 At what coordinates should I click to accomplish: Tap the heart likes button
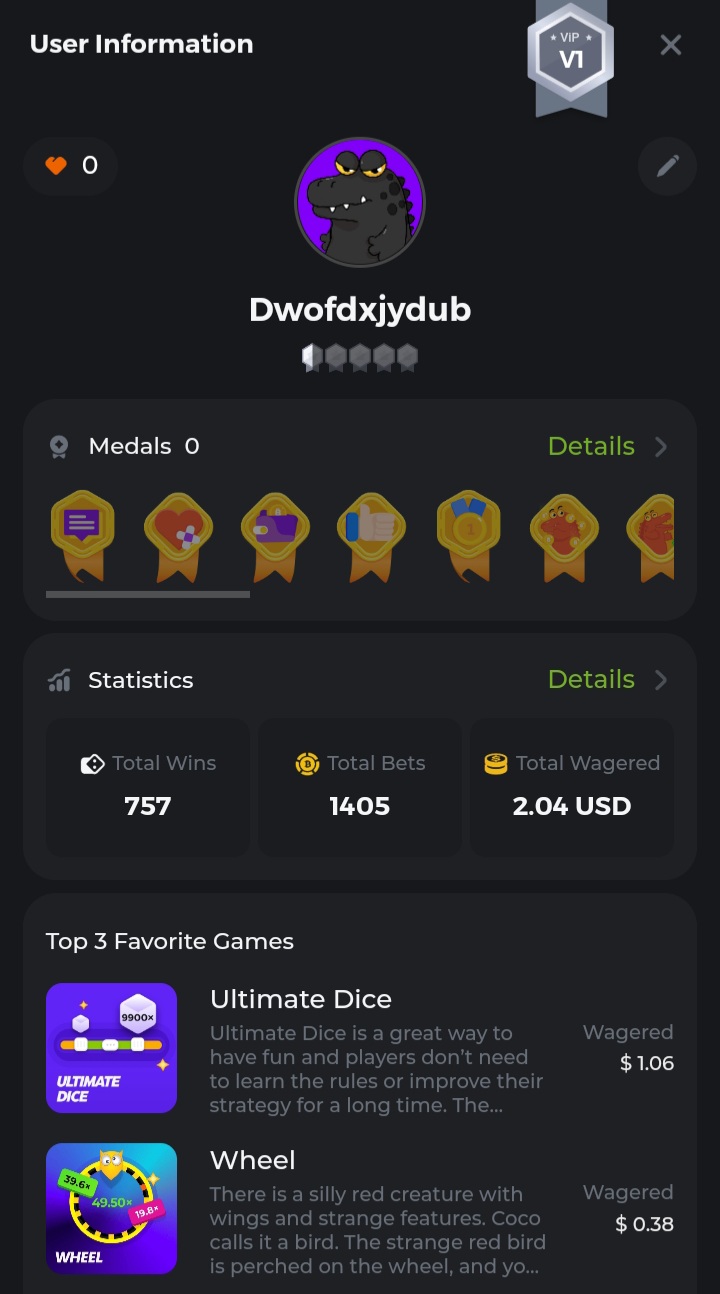pyautogui.click(x=71, y=166)
